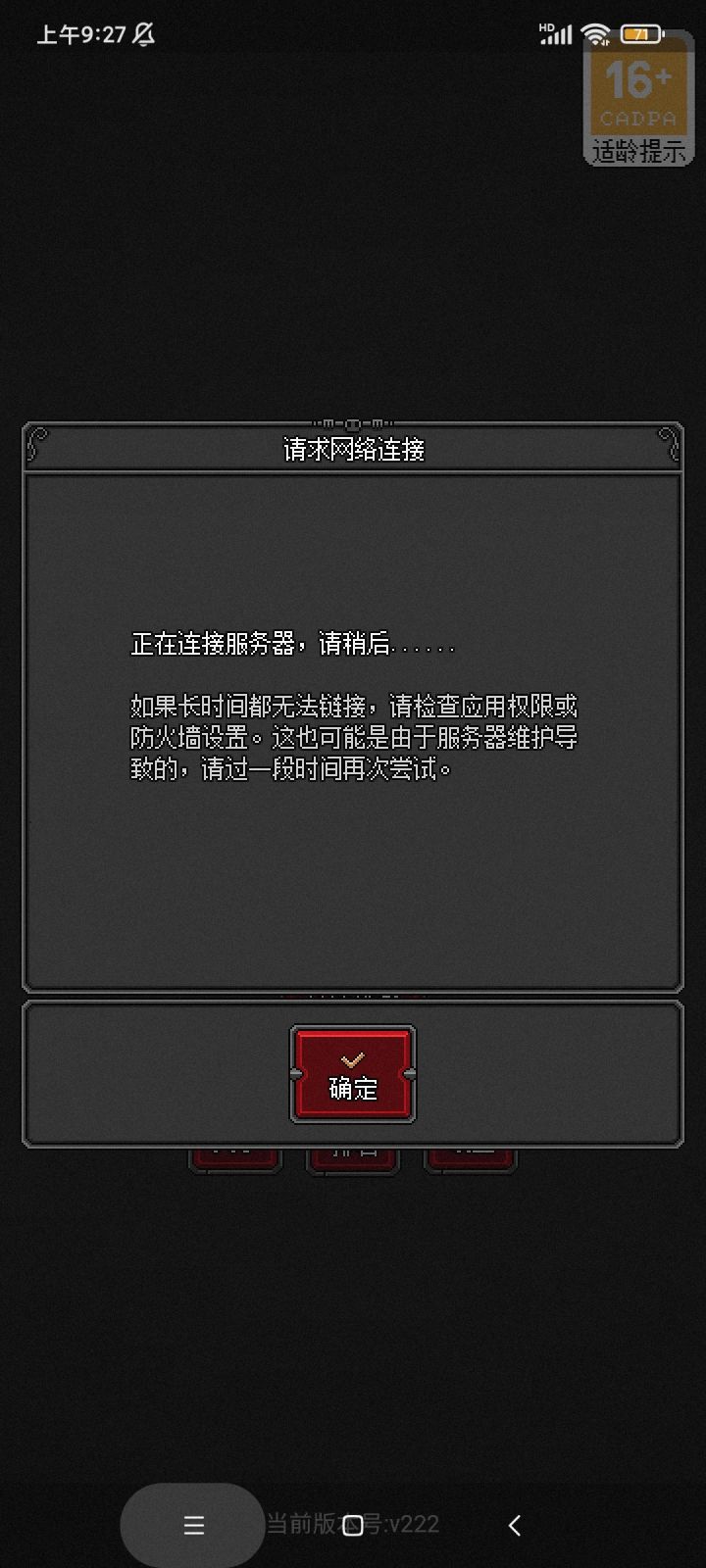The image size is (706, 1568).
Task: Tap the muted notifications bell icon
Action: click(x=143, y=33)
